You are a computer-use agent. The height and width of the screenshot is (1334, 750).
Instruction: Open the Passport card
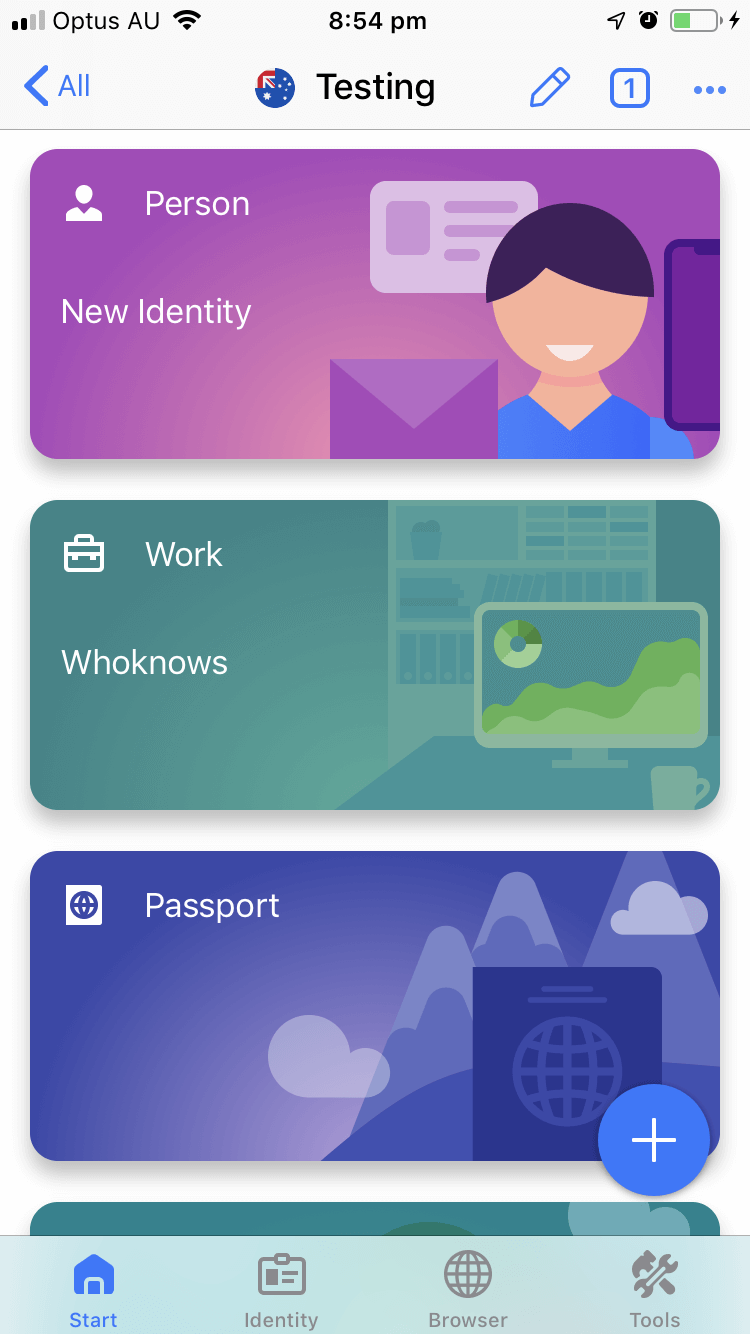tap(375, 1006)
